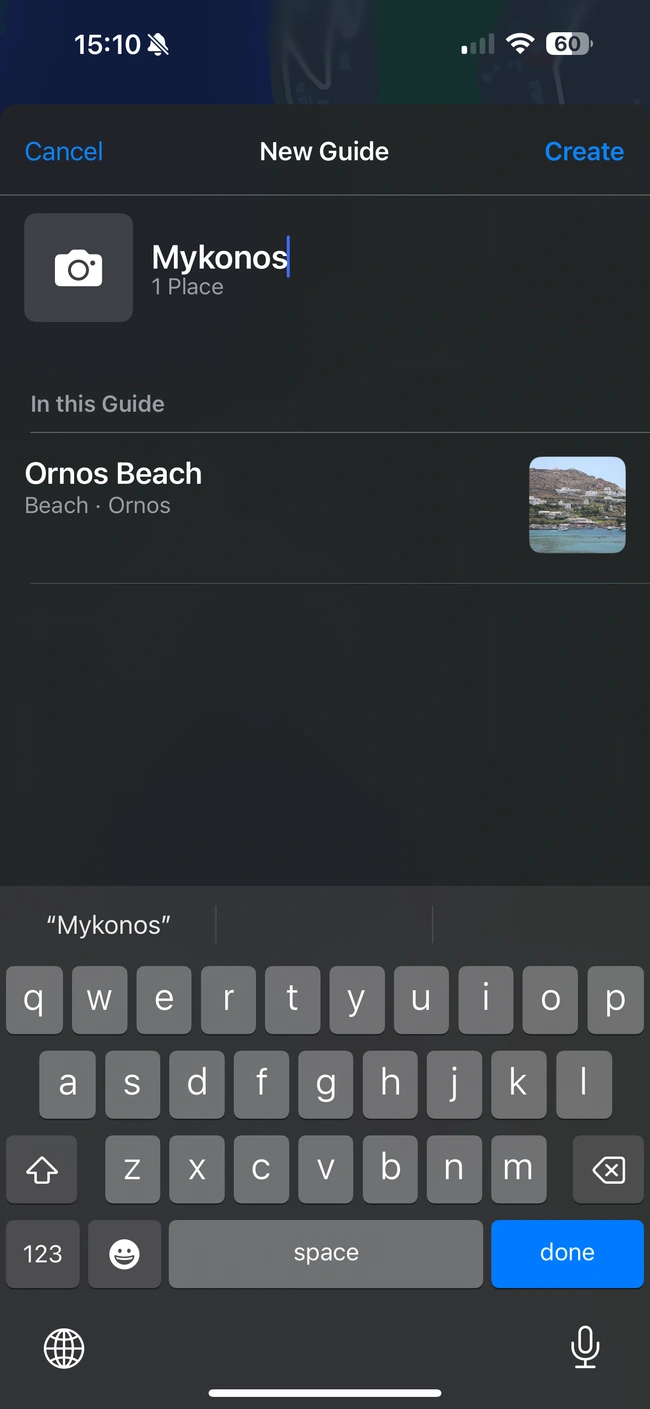Viewport: 650px width, 1409px height.
Task: Open the Ornos Beach place row
Action: click(270, 488)
